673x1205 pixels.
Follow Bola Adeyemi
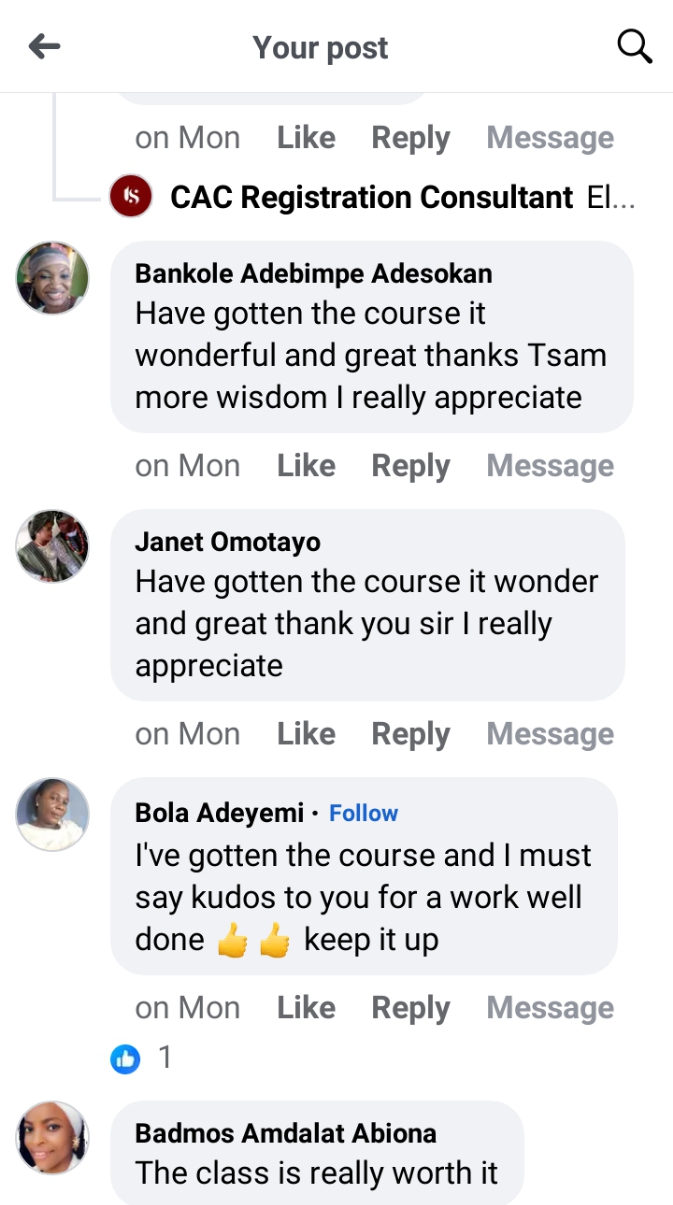tap(363, 813)
